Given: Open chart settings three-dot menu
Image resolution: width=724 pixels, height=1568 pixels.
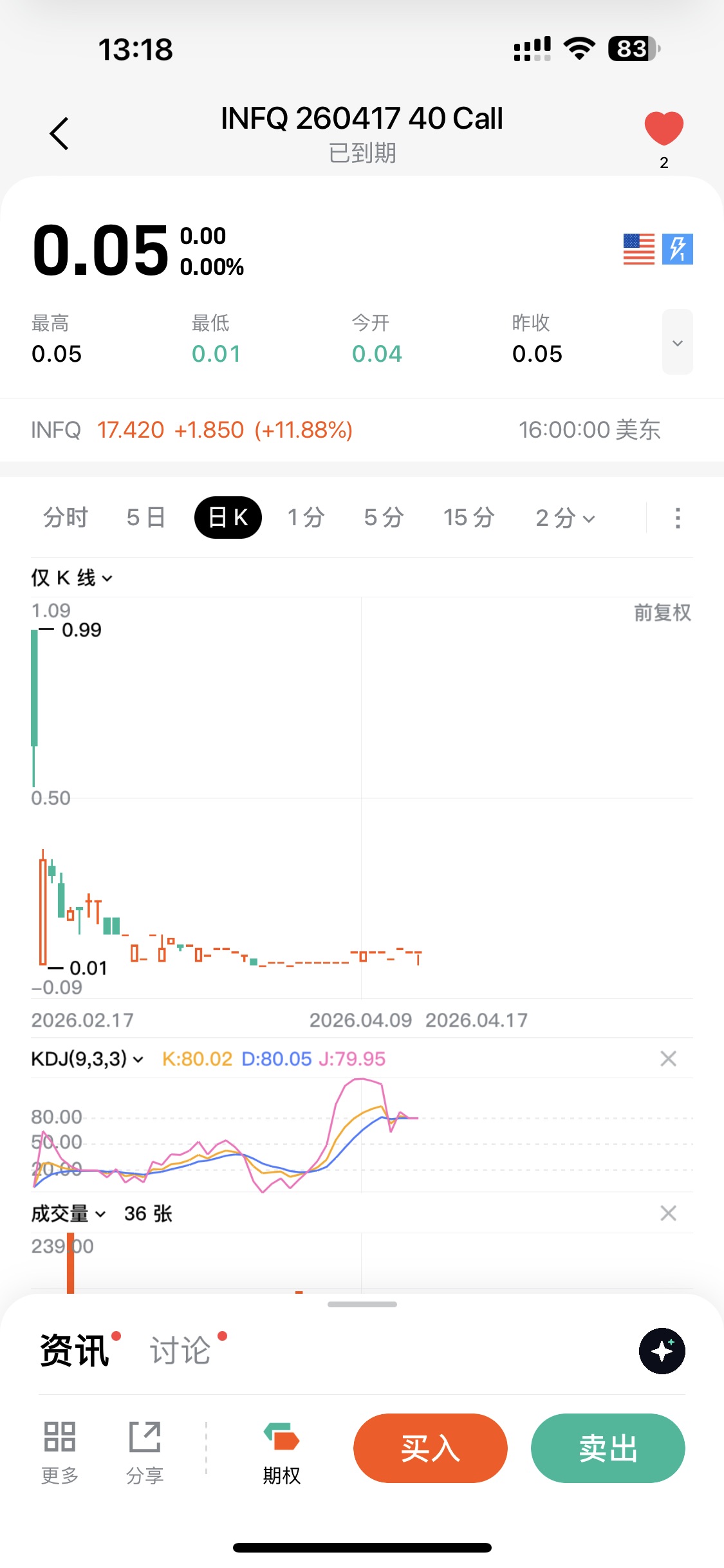Looking at the screenshot, I should coord(677,518).
